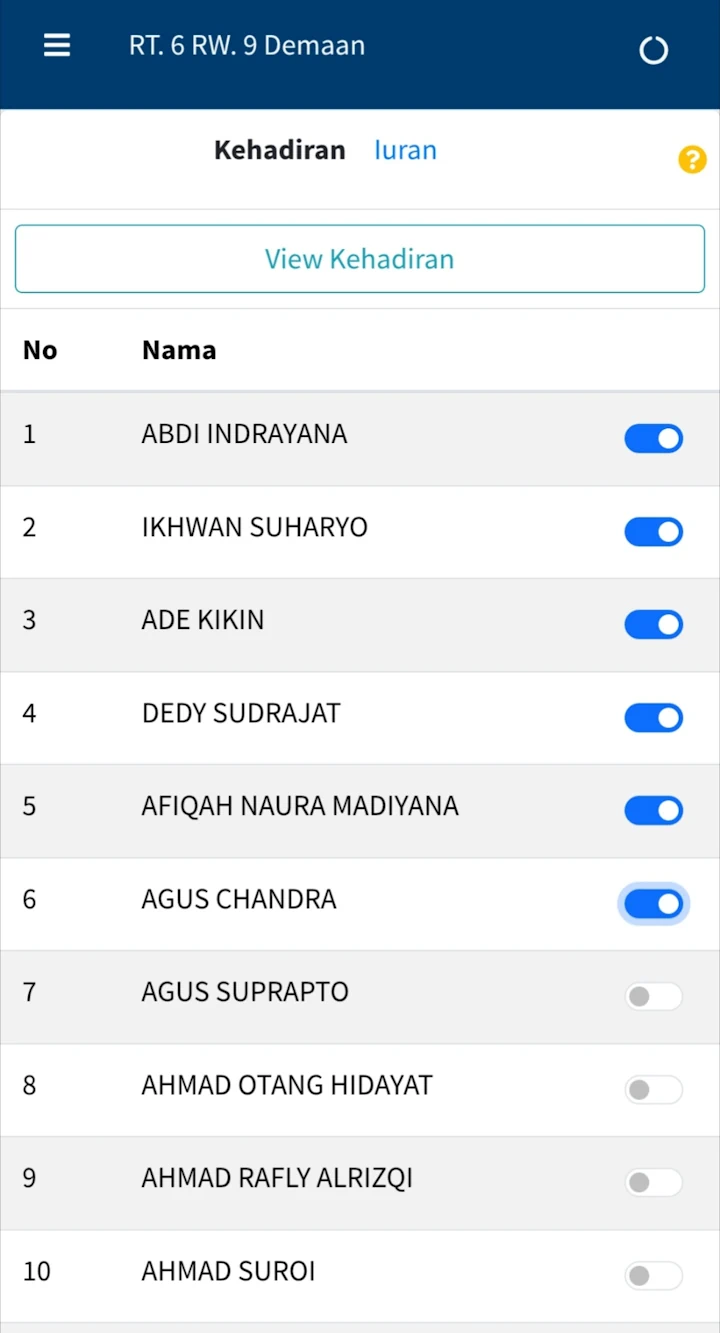Disable IKHWAN SUHARYO's attendance switch
The image size is (720, 1333).
click(x=653, y=531)
